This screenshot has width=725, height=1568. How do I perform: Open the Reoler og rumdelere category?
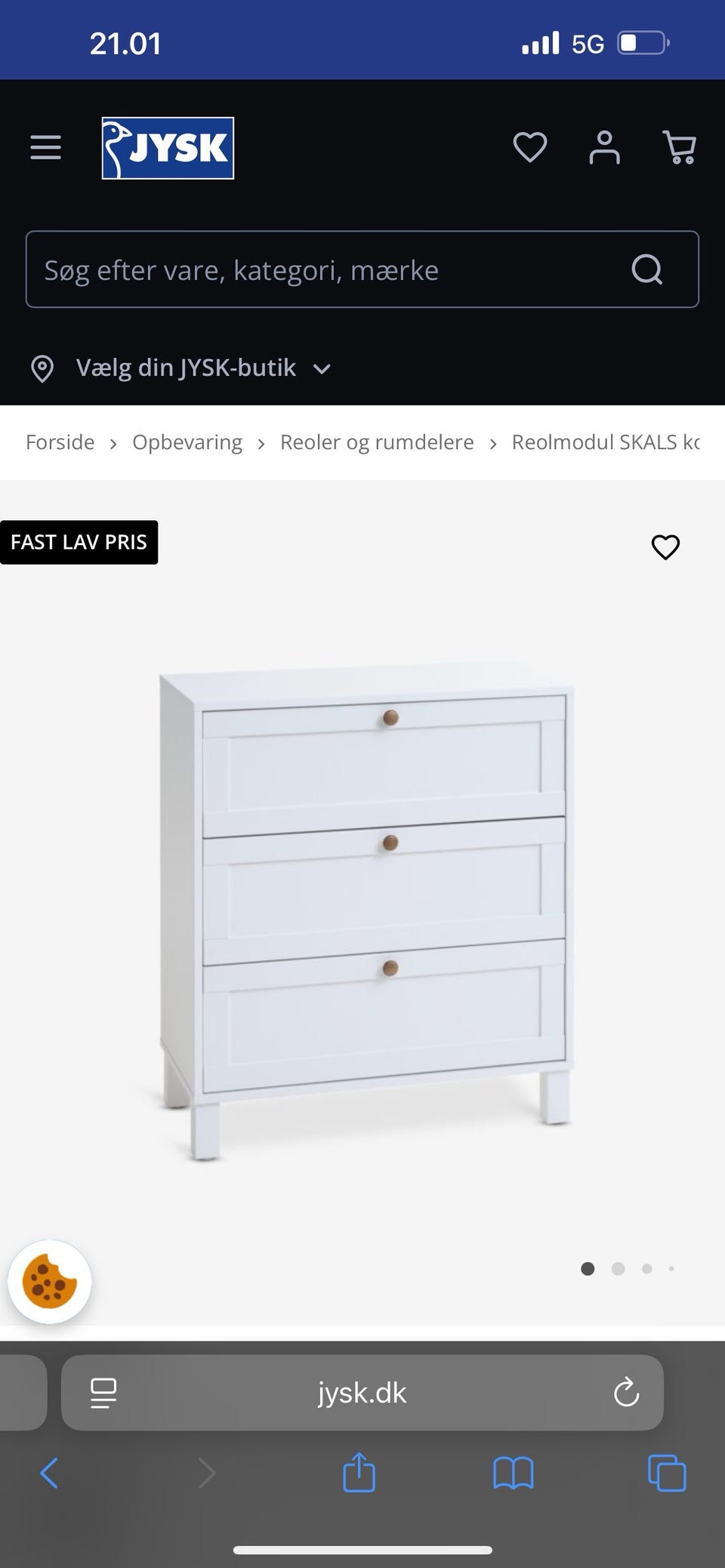pyautogui.click(x=376, y=442)
